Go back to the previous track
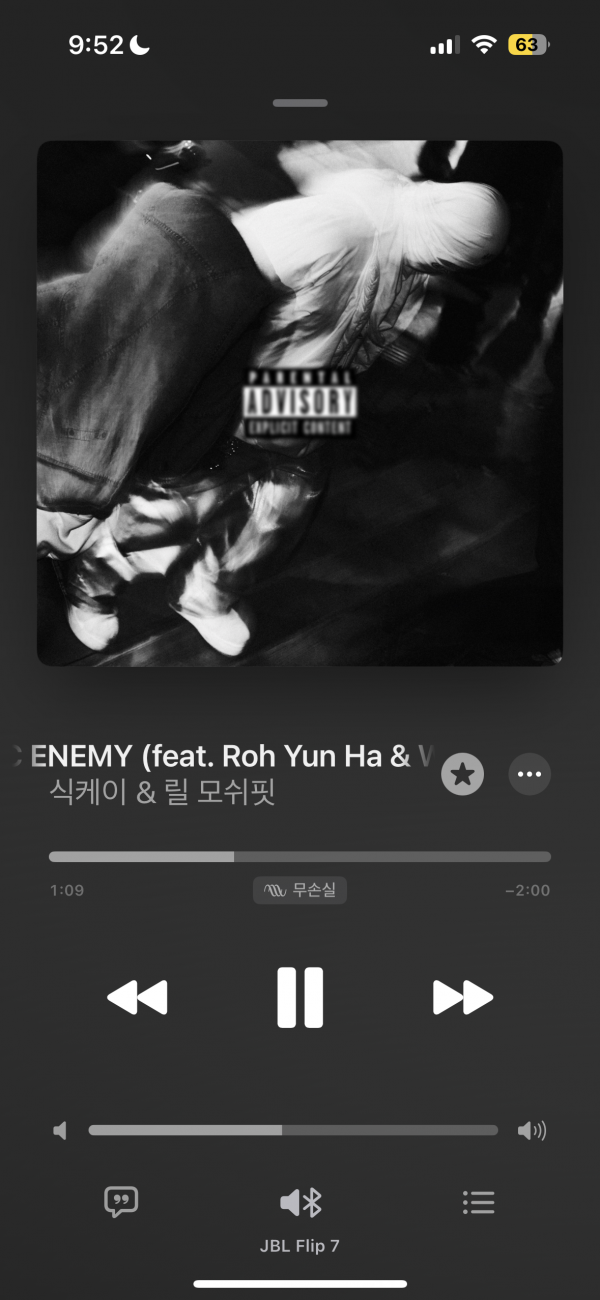This screenshot has width=600, height=1300. [137, 997]
